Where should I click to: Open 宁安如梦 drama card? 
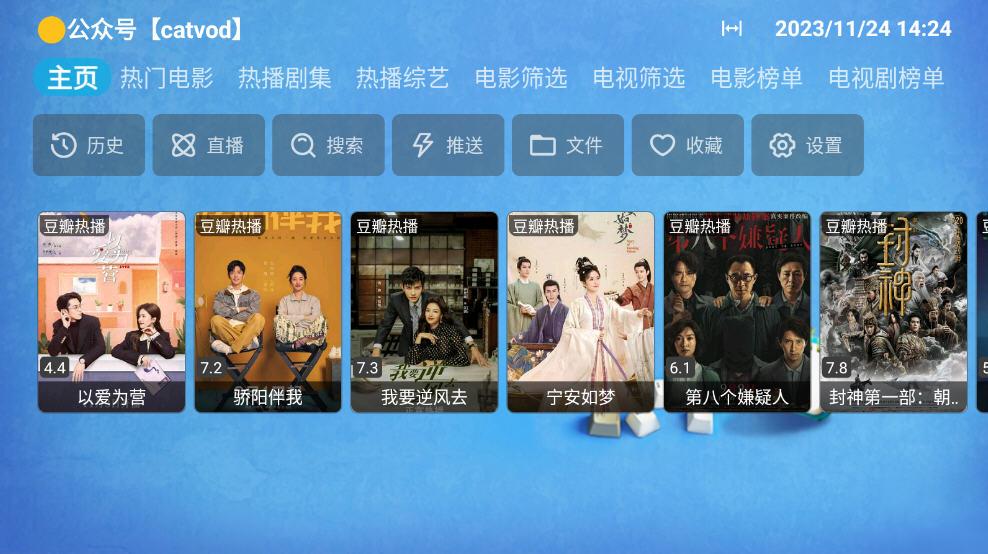[581, 311]
